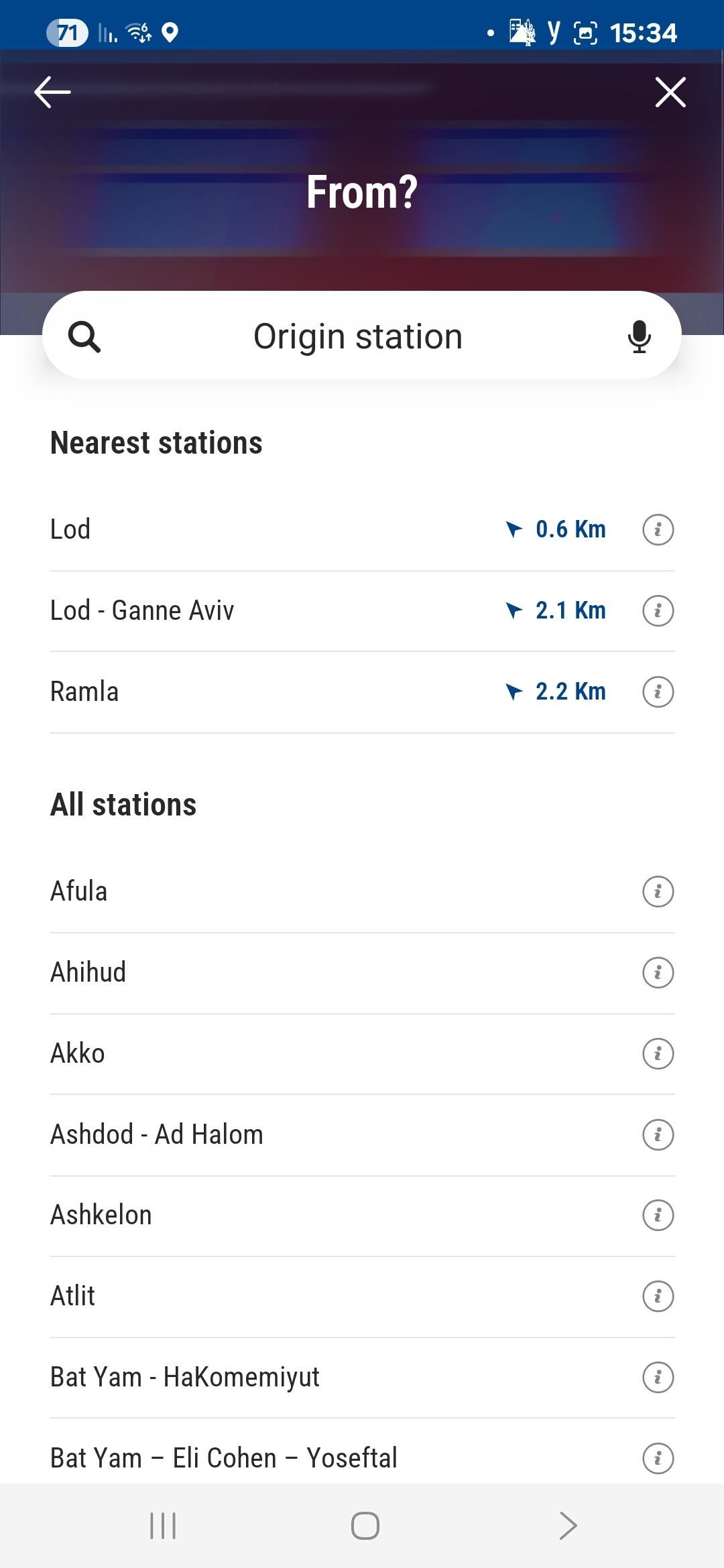The width and height of the screenshot is (724, 1568).
Task: Open info for Lod station
Action: [658, 530]
